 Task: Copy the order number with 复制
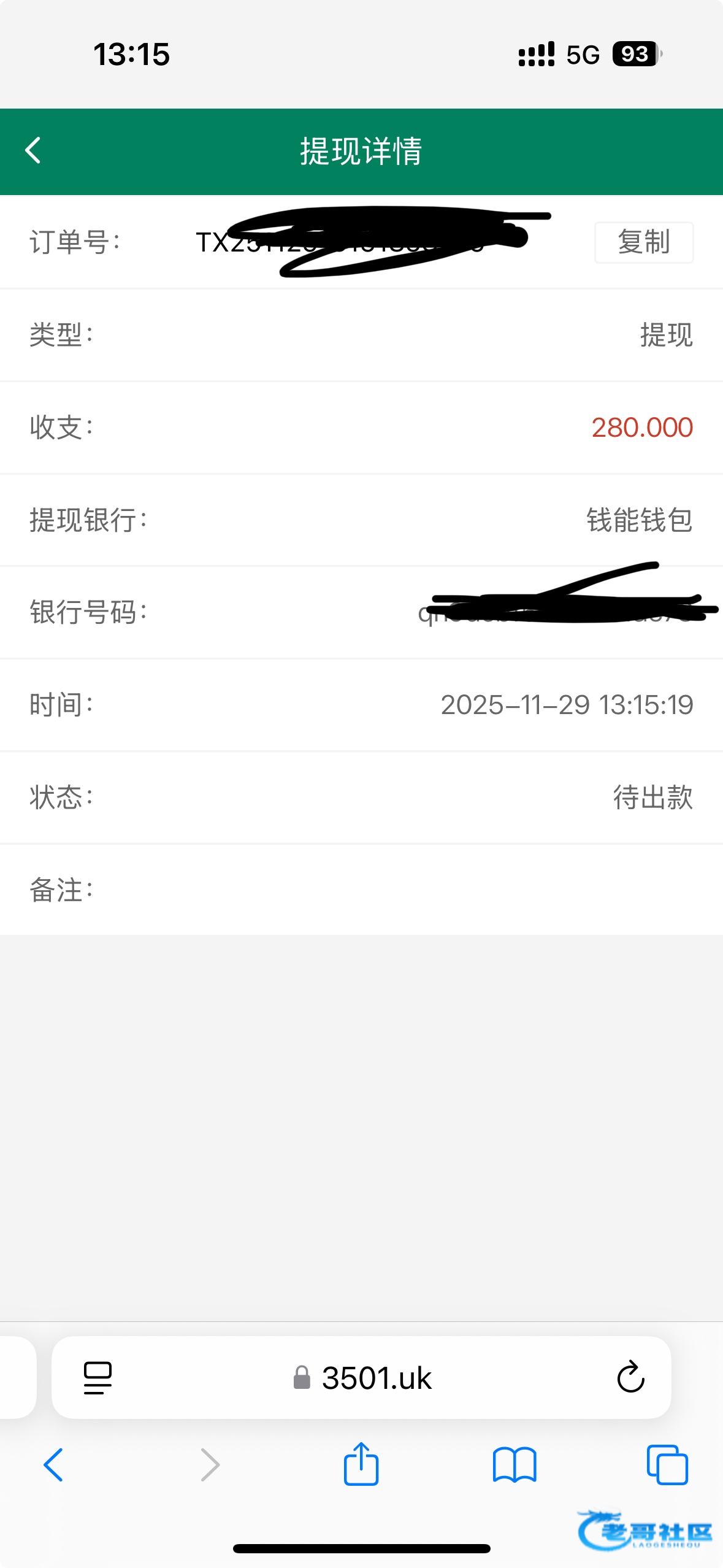point(643,242)
